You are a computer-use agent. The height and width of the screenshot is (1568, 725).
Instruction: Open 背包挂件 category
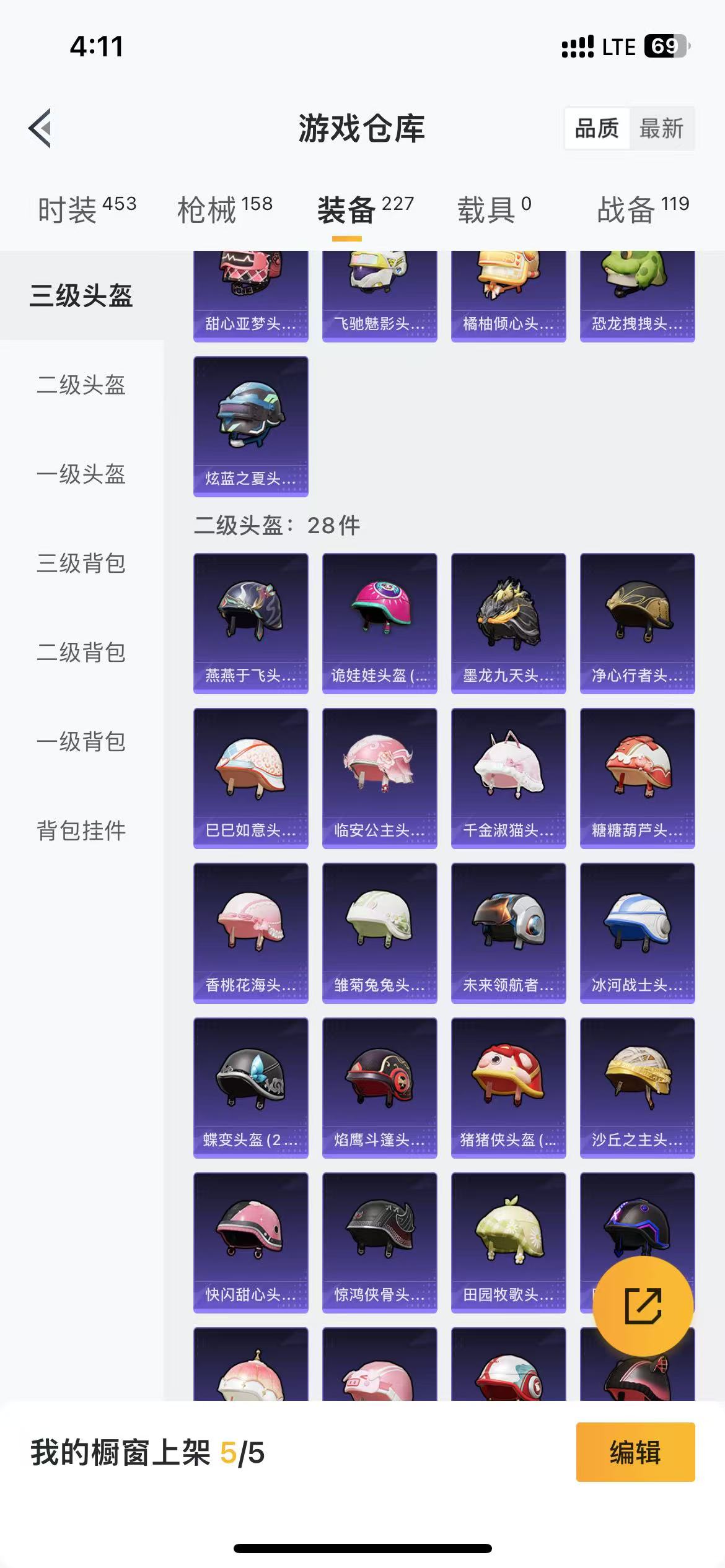pyautogui.click(x=81, y=830)
